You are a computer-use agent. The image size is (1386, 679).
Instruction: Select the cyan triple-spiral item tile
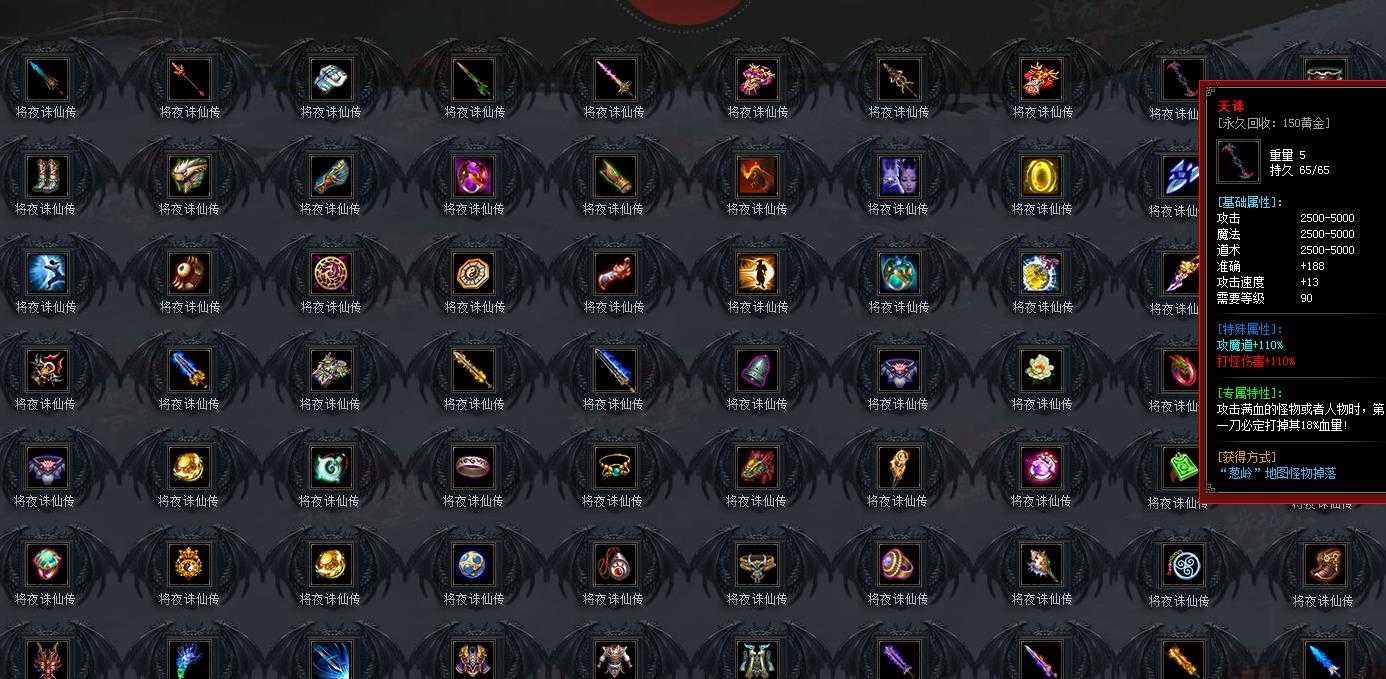pos(1183,565)
